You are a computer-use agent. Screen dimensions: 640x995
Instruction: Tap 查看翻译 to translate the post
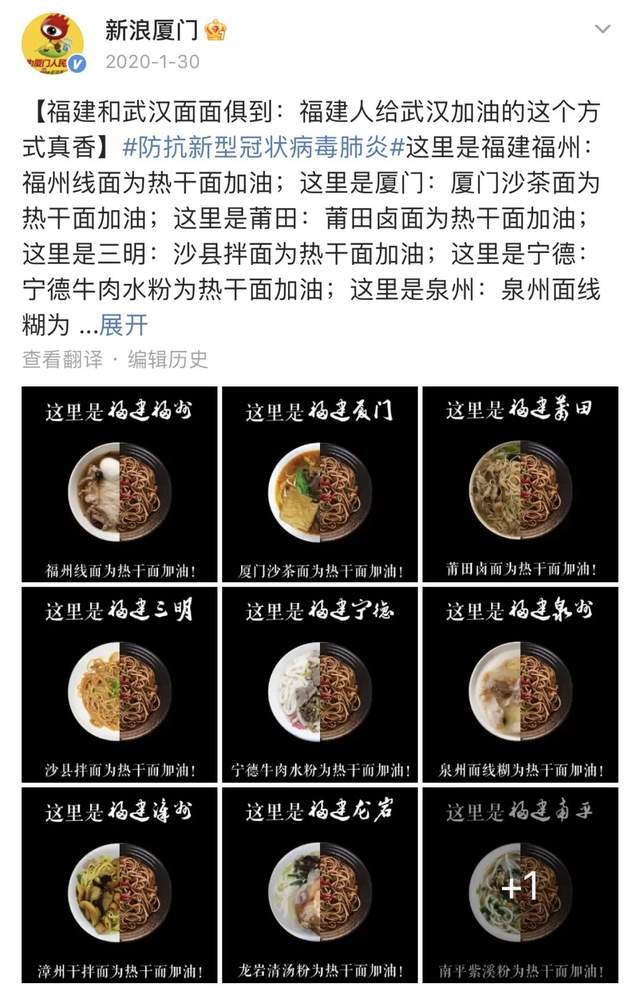click(x=62, y=359)
